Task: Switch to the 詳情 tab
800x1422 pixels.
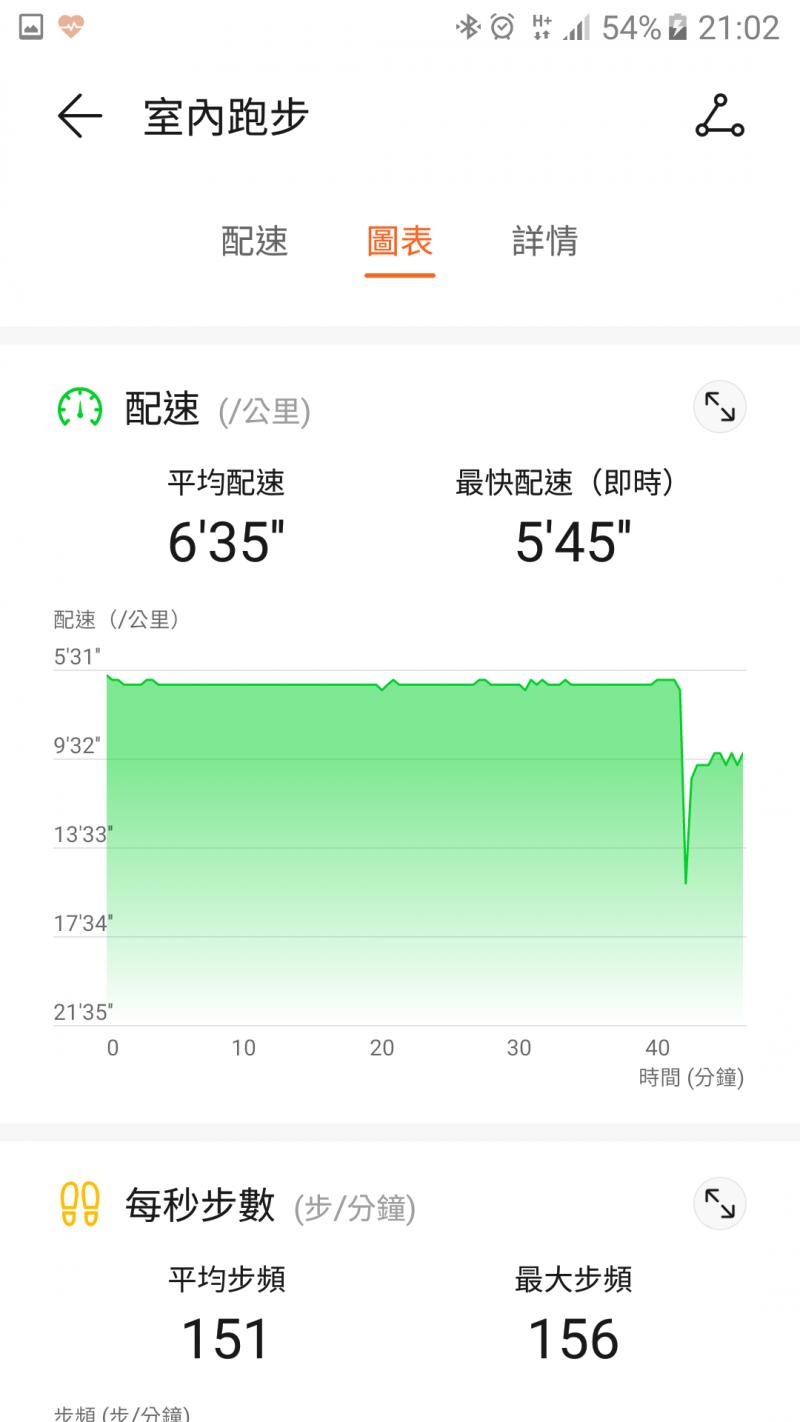Action: coord(545,242)
